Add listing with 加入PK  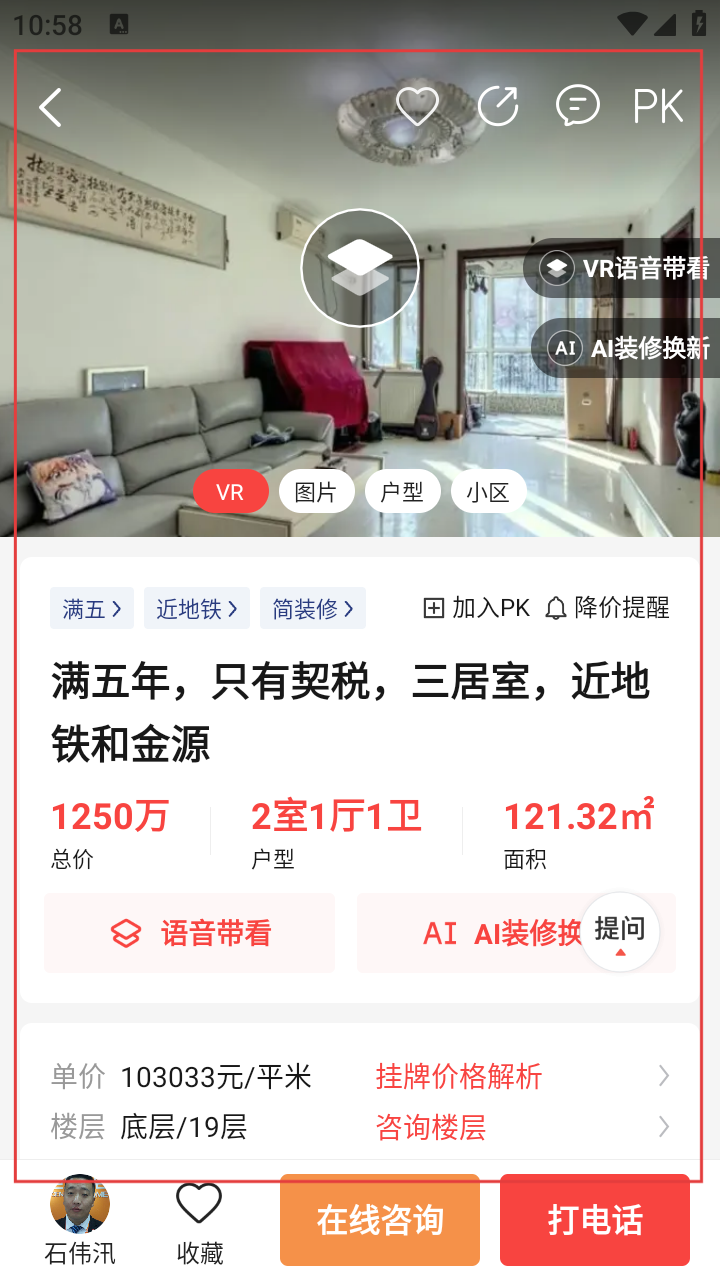tap(477, 608)
